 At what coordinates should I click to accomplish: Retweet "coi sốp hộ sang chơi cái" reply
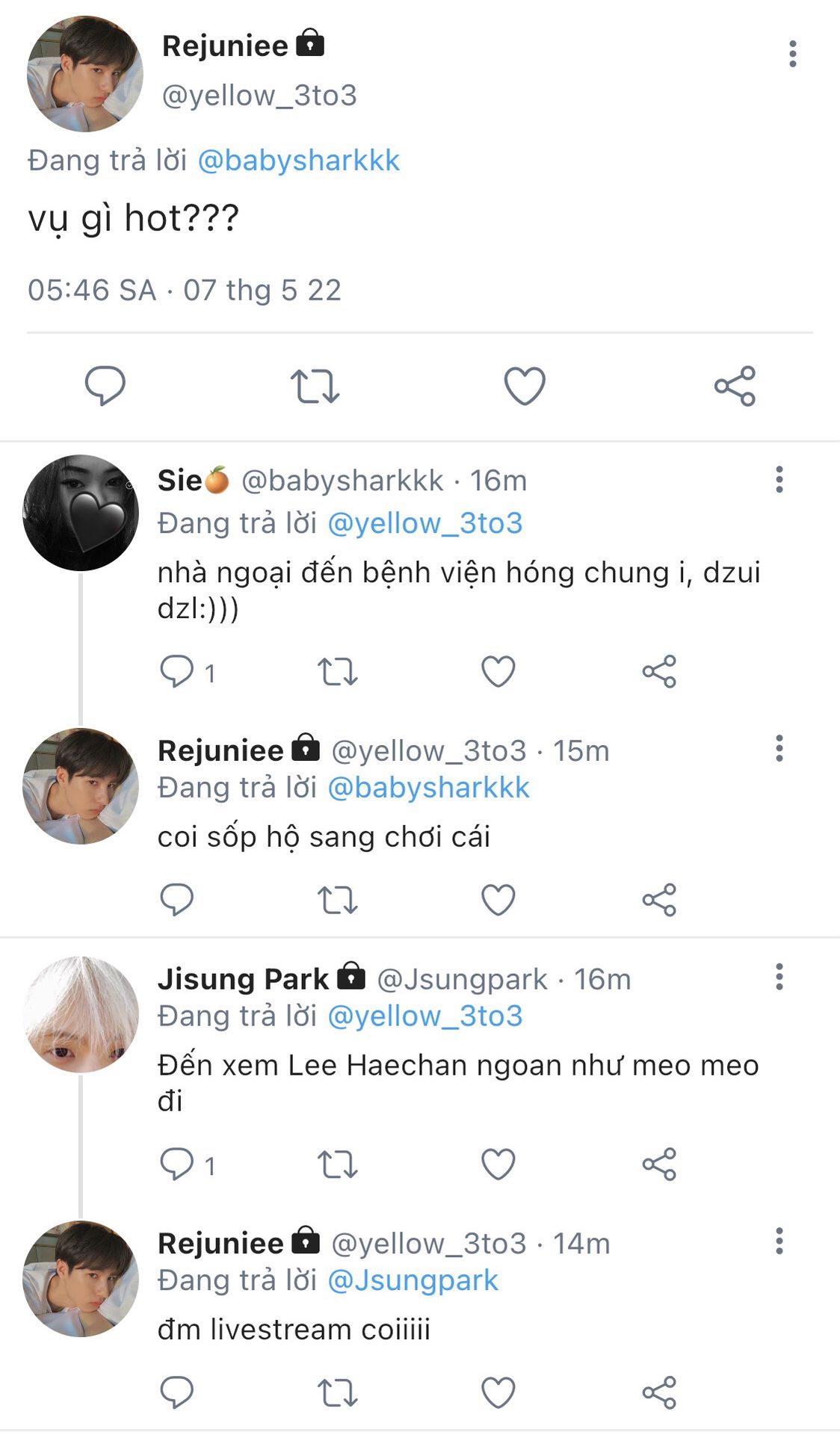[x=338, y=900]
